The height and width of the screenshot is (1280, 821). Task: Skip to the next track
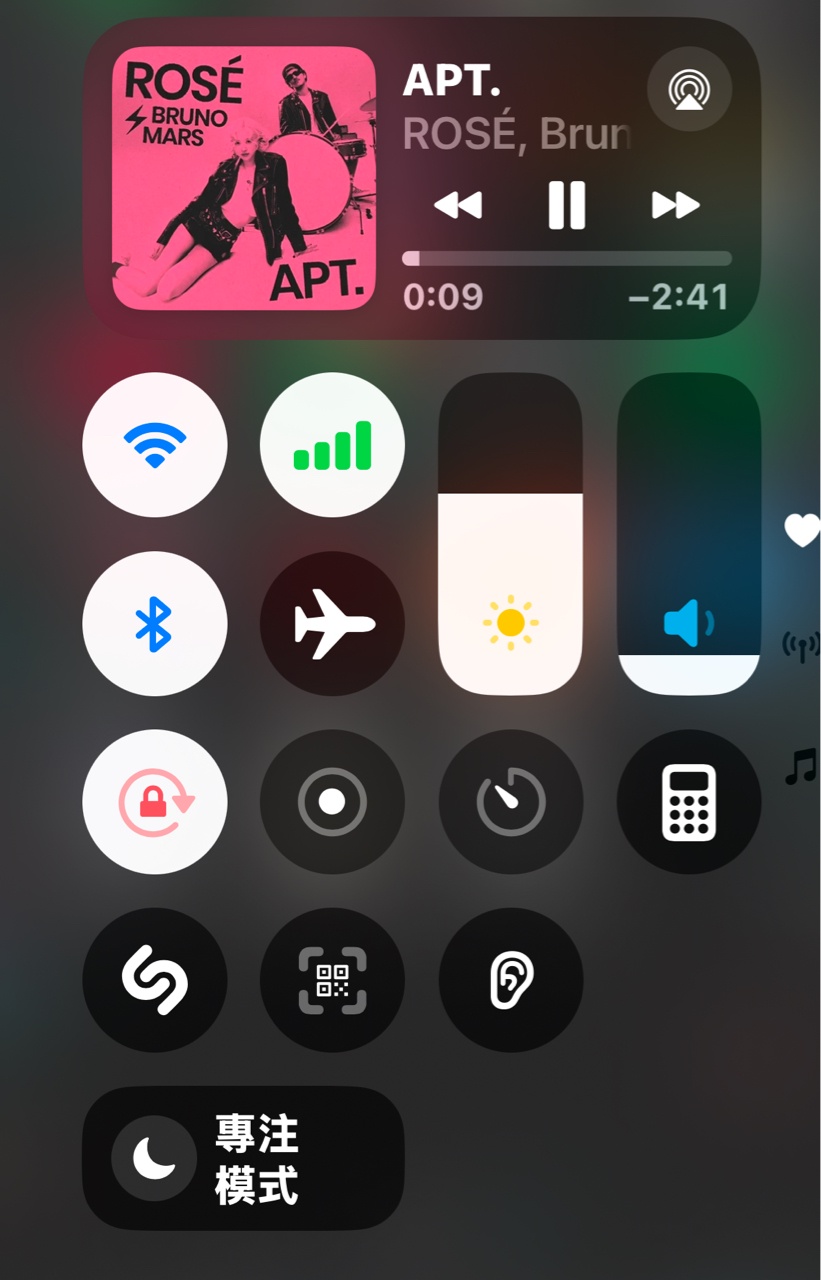point(675,205)
